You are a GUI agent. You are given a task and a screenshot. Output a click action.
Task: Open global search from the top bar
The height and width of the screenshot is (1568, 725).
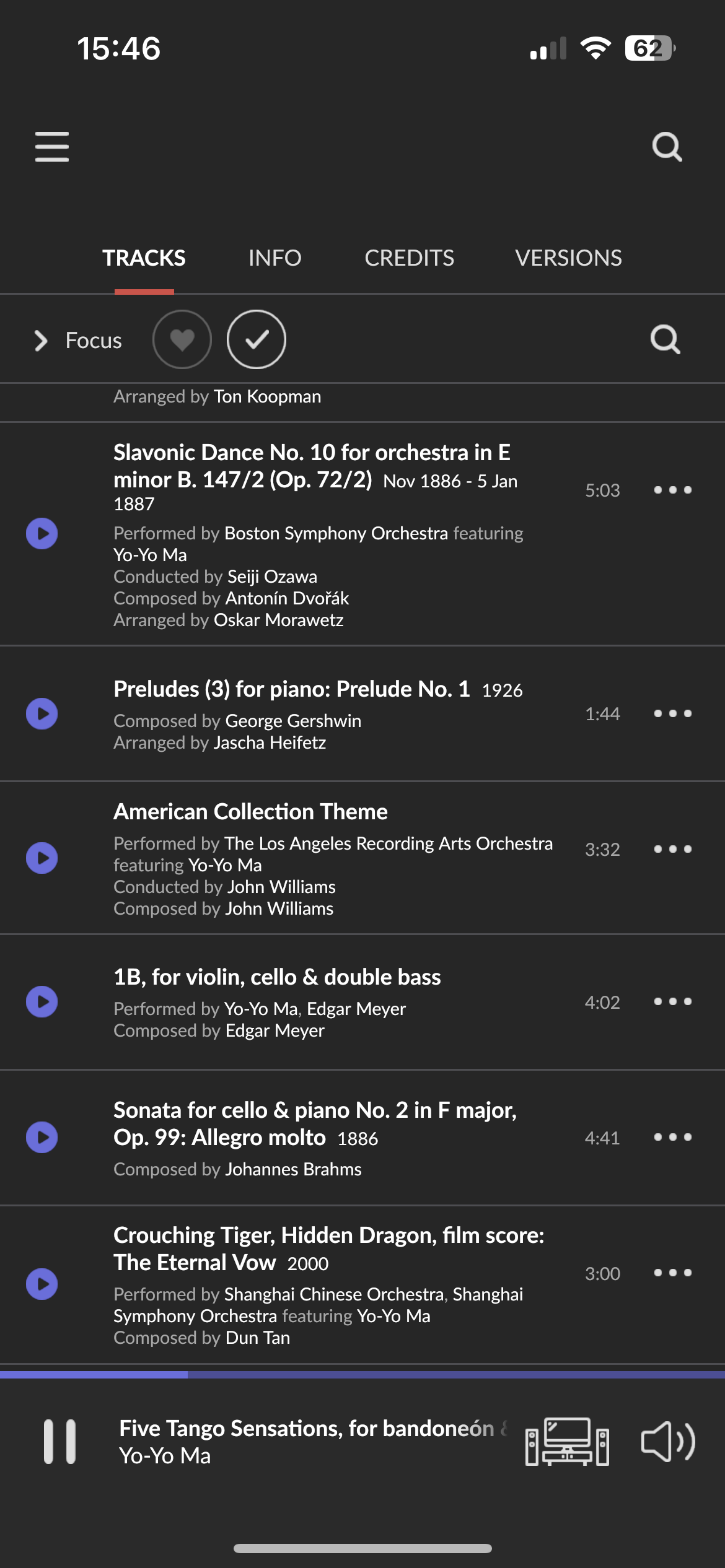click(667, 147)
